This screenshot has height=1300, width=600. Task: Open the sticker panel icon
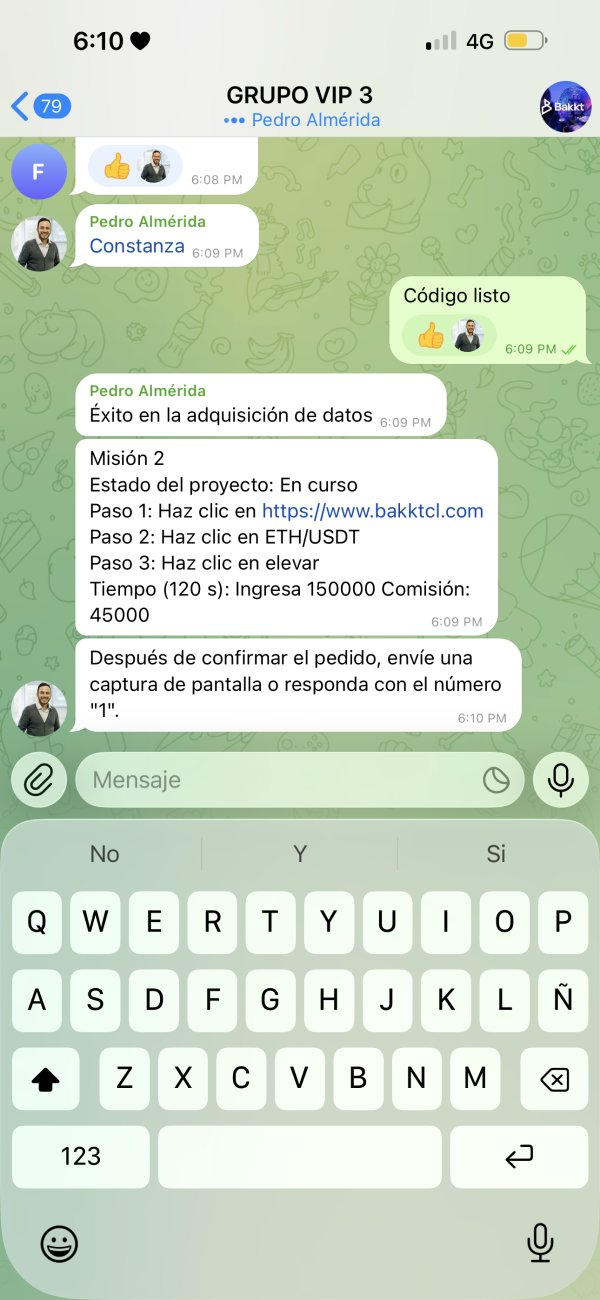pyautogui.click(x=496, y=781)
